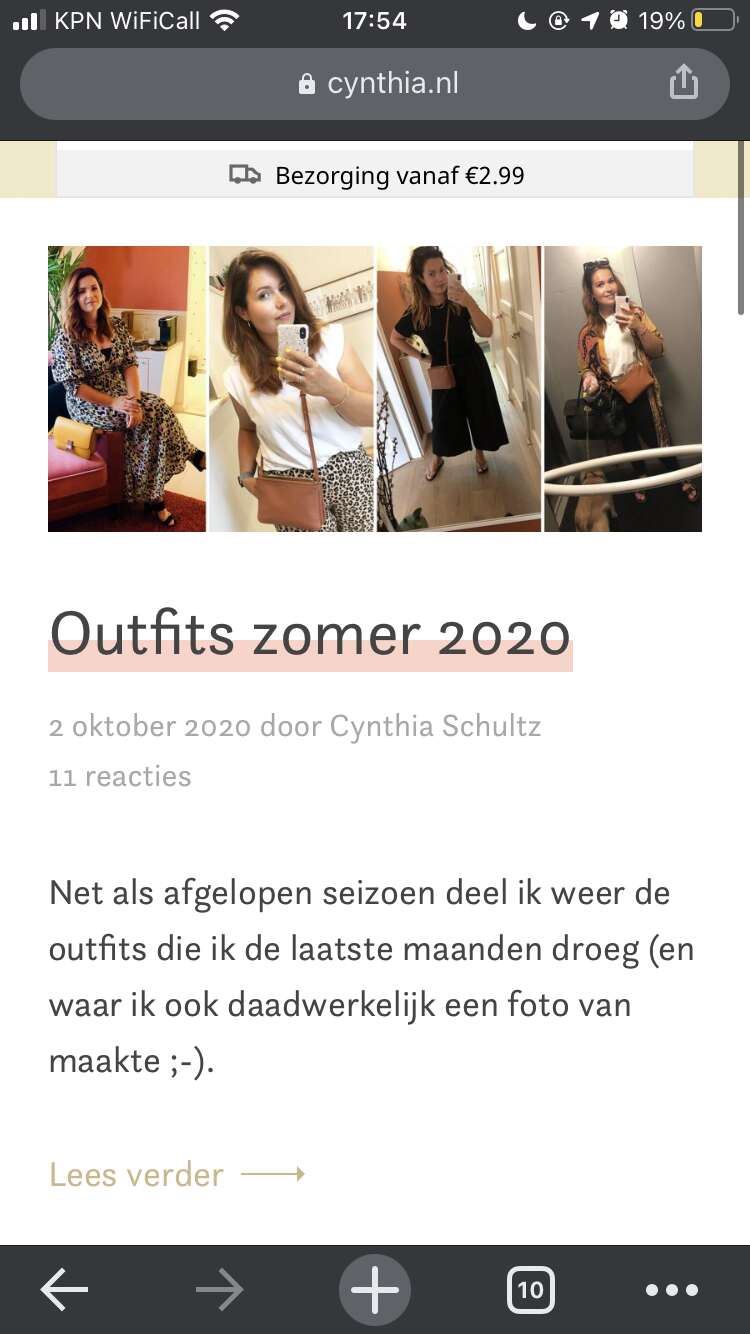750x1334 pixels.
Task: Follow the Lees verder link
Action: pyautogui.click(x=177, y=1174)
